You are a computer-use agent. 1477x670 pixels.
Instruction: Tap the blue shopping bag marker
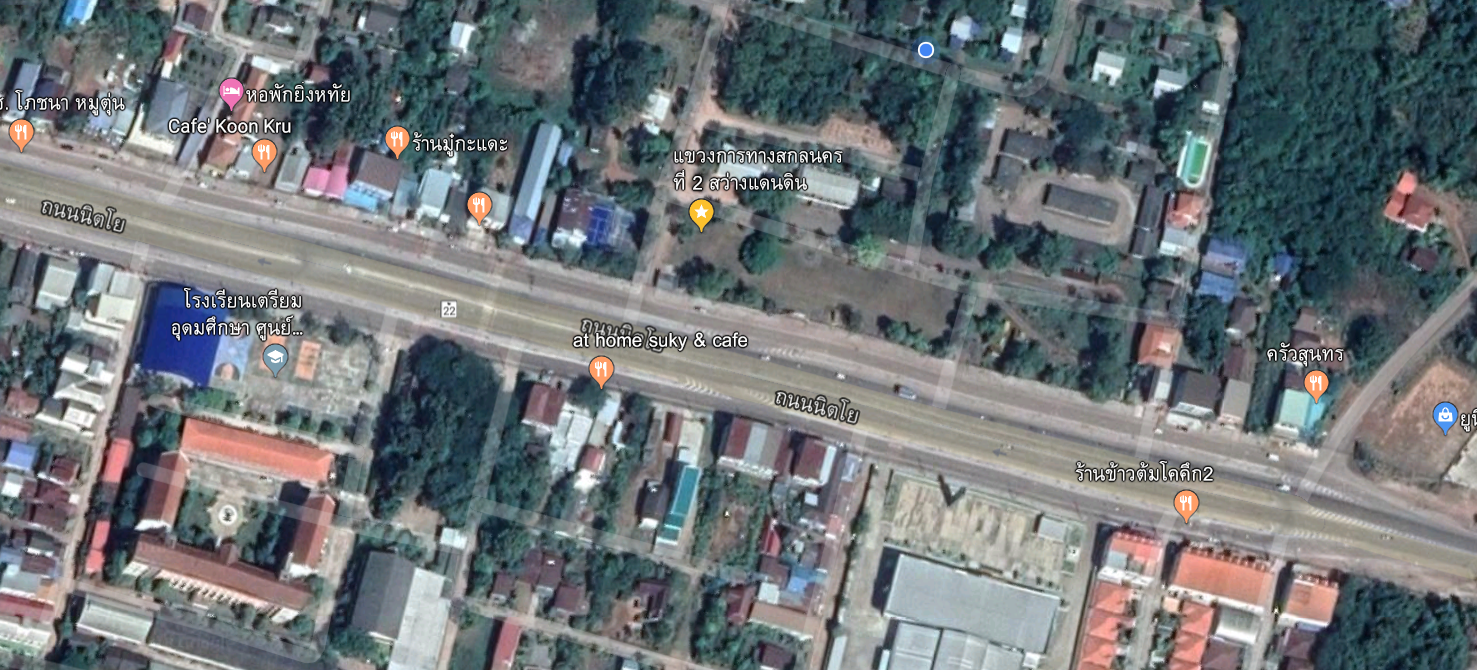[x=1444, y=415]
